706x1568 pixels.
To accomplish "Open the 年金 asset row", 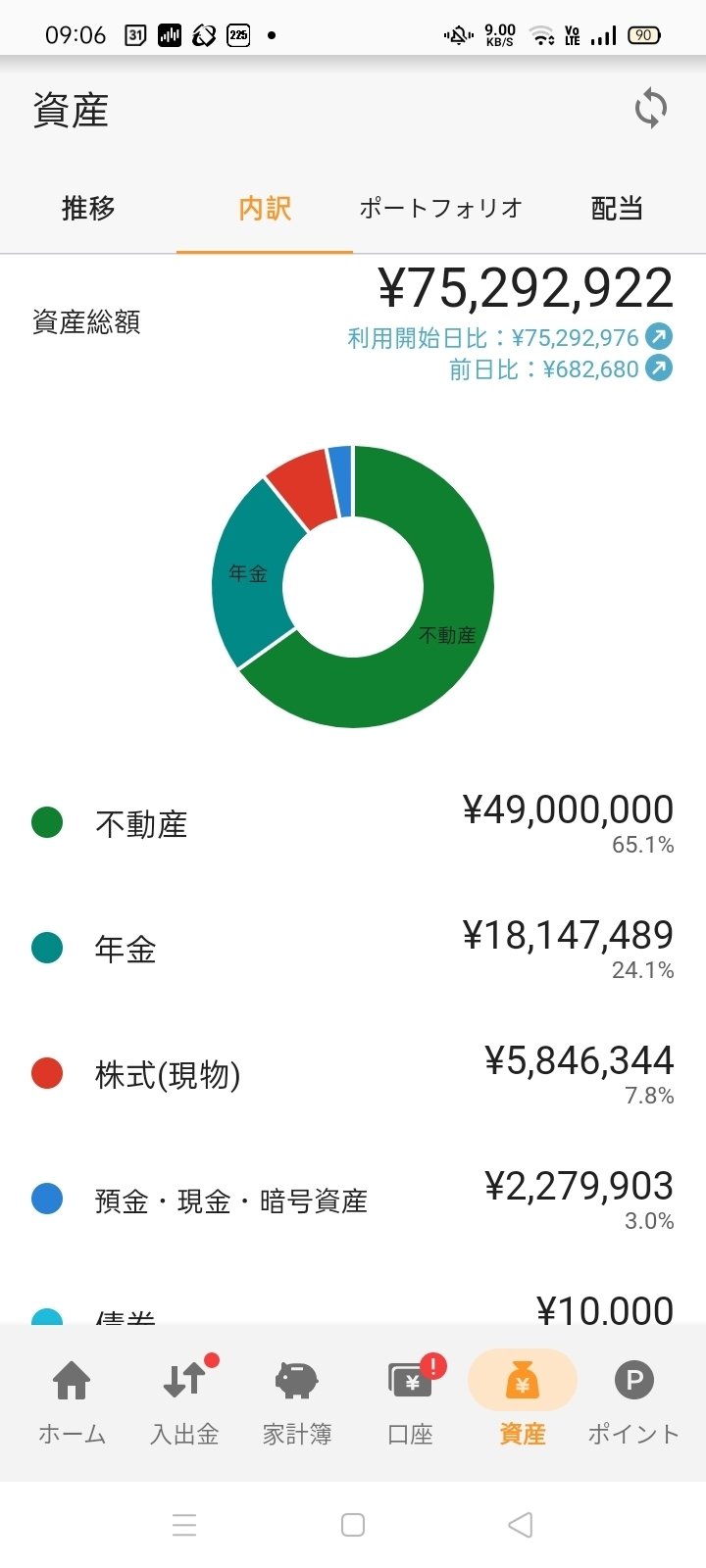I will click(x=353, y=949).
